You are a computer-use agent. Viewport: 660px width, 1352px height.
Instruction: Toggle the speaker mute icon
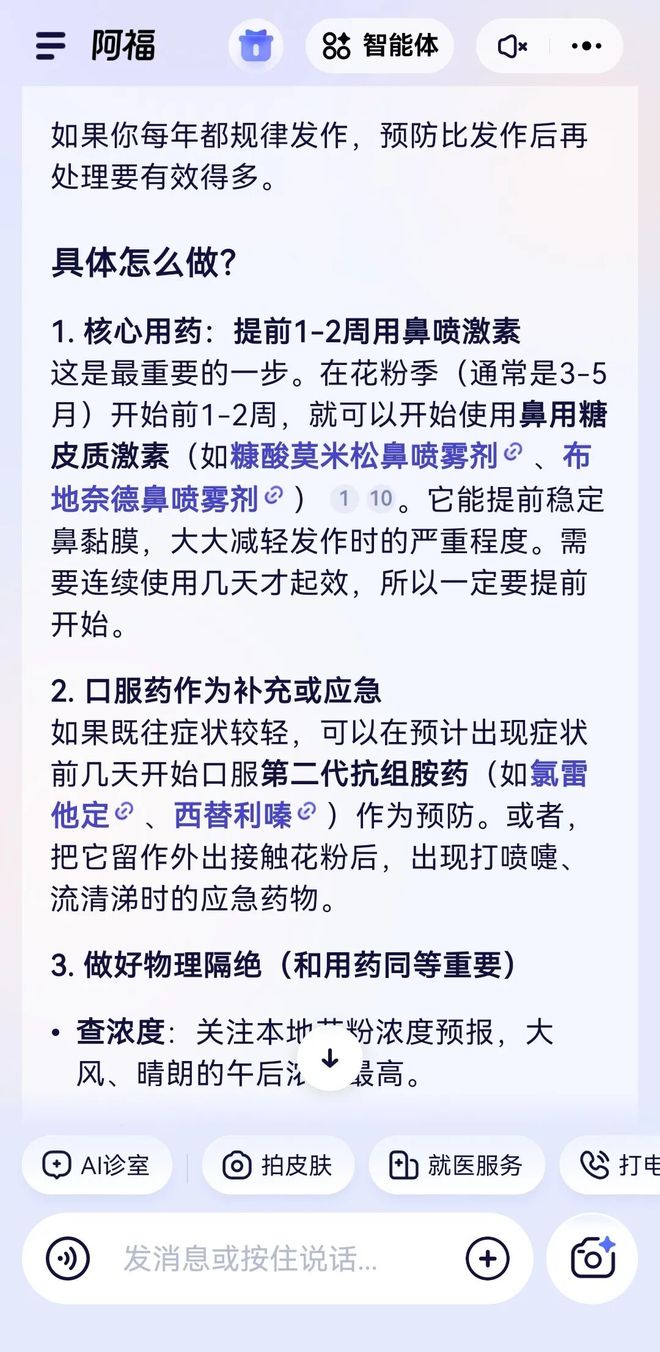tap(512, 46)
